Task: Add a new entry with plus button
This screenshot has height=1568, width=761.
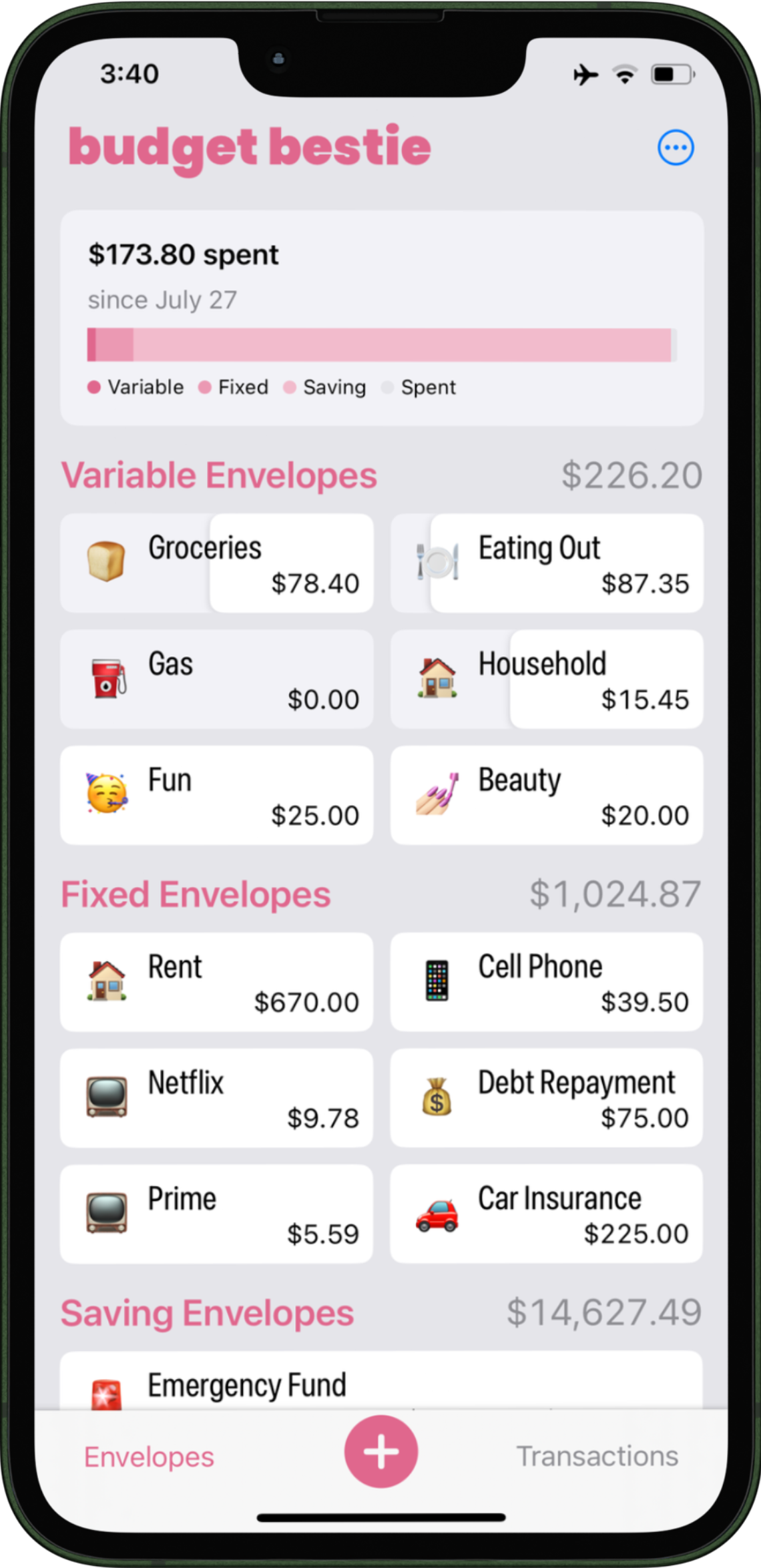Action: click(x=380, y=1452)
